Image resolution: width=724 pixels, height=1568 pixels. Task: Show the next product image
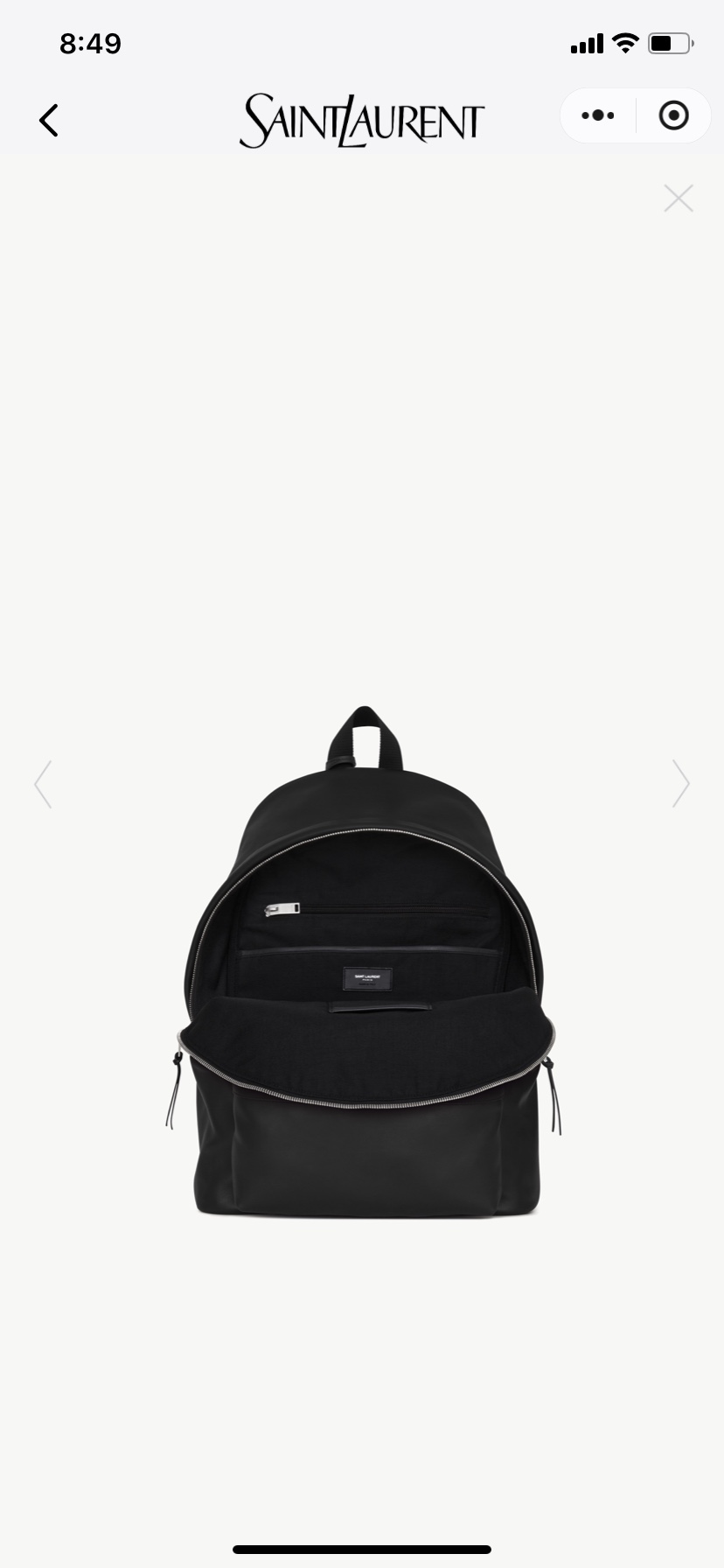pos(680,784)
